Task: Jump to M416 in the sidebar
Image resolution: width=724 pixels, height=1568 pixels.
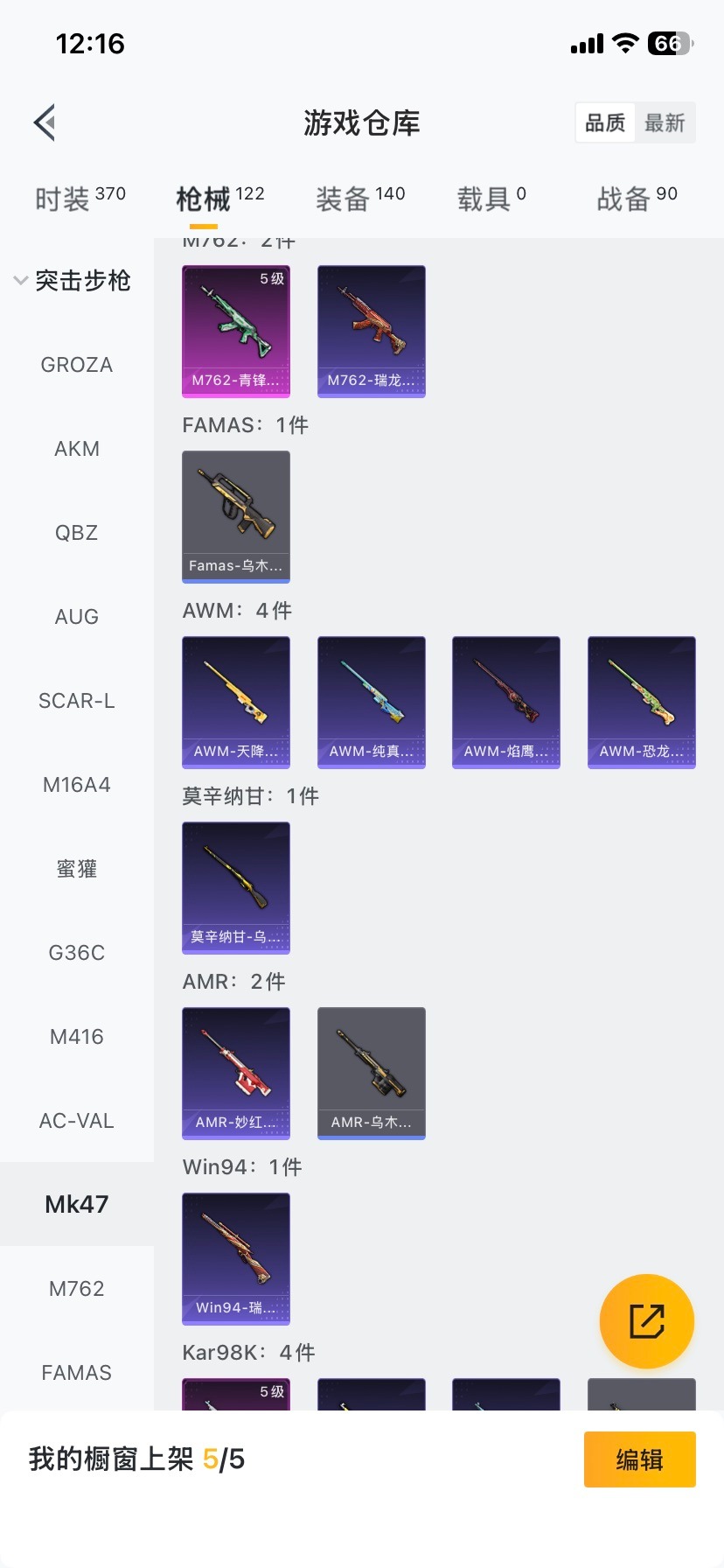Action: click(77, 1037)
